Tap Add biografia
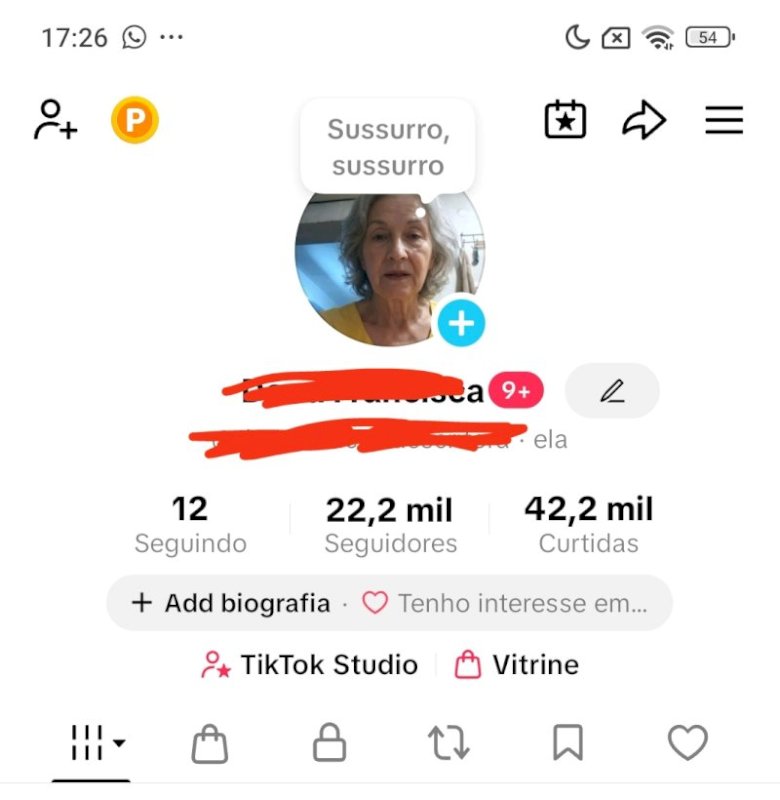This screenshot has height=800, width=780. (234, 603)
